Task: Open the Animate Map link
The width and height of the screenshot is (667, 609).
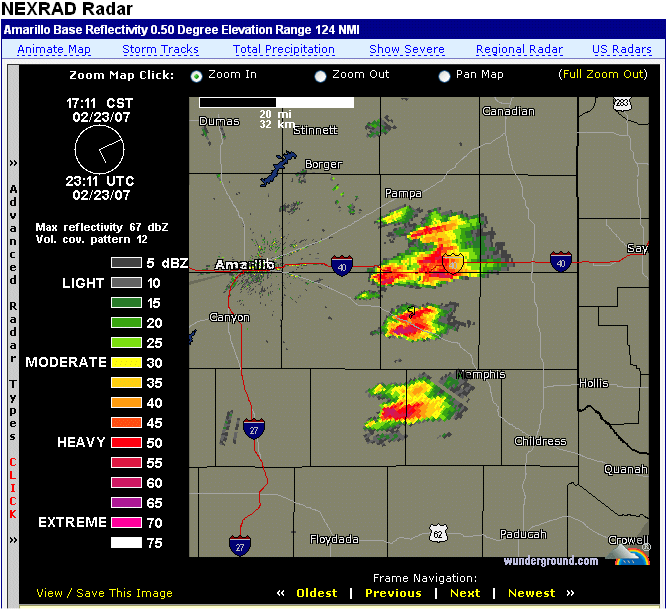Action: [x=54, y=49]
